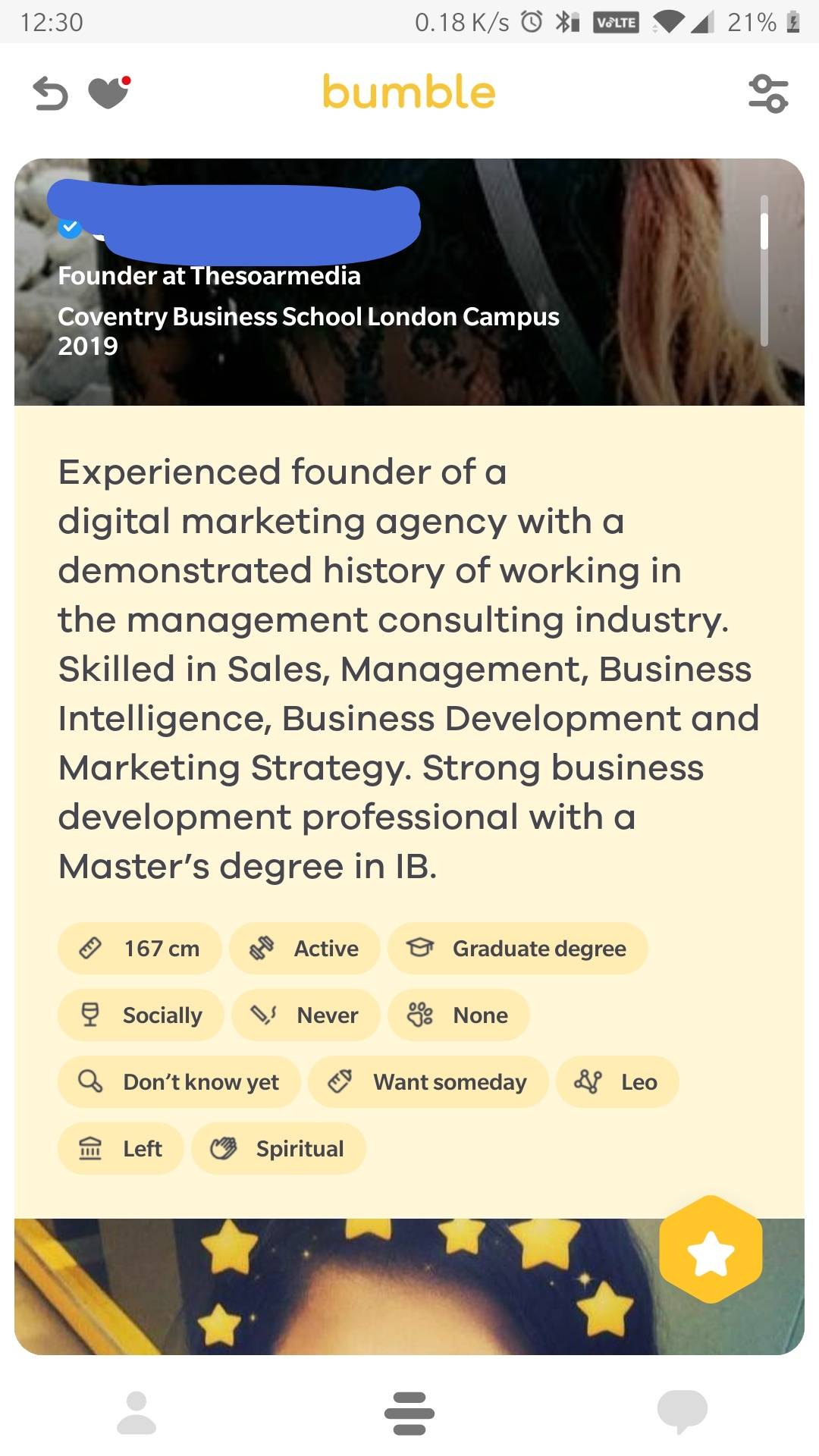This screenshot has height=1456, width=819.
Task: Tap the Active exercise badge
Action: point(306,948)
